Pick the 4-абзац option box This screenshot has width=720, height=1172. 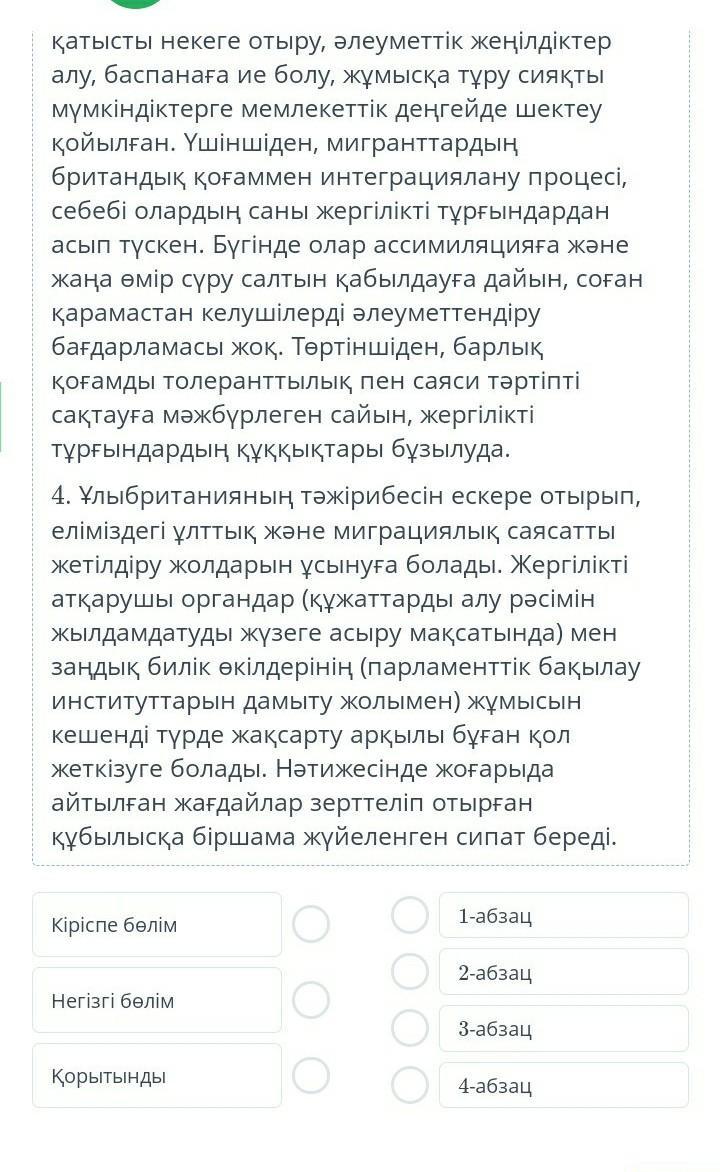click(x=563, y=1085)
